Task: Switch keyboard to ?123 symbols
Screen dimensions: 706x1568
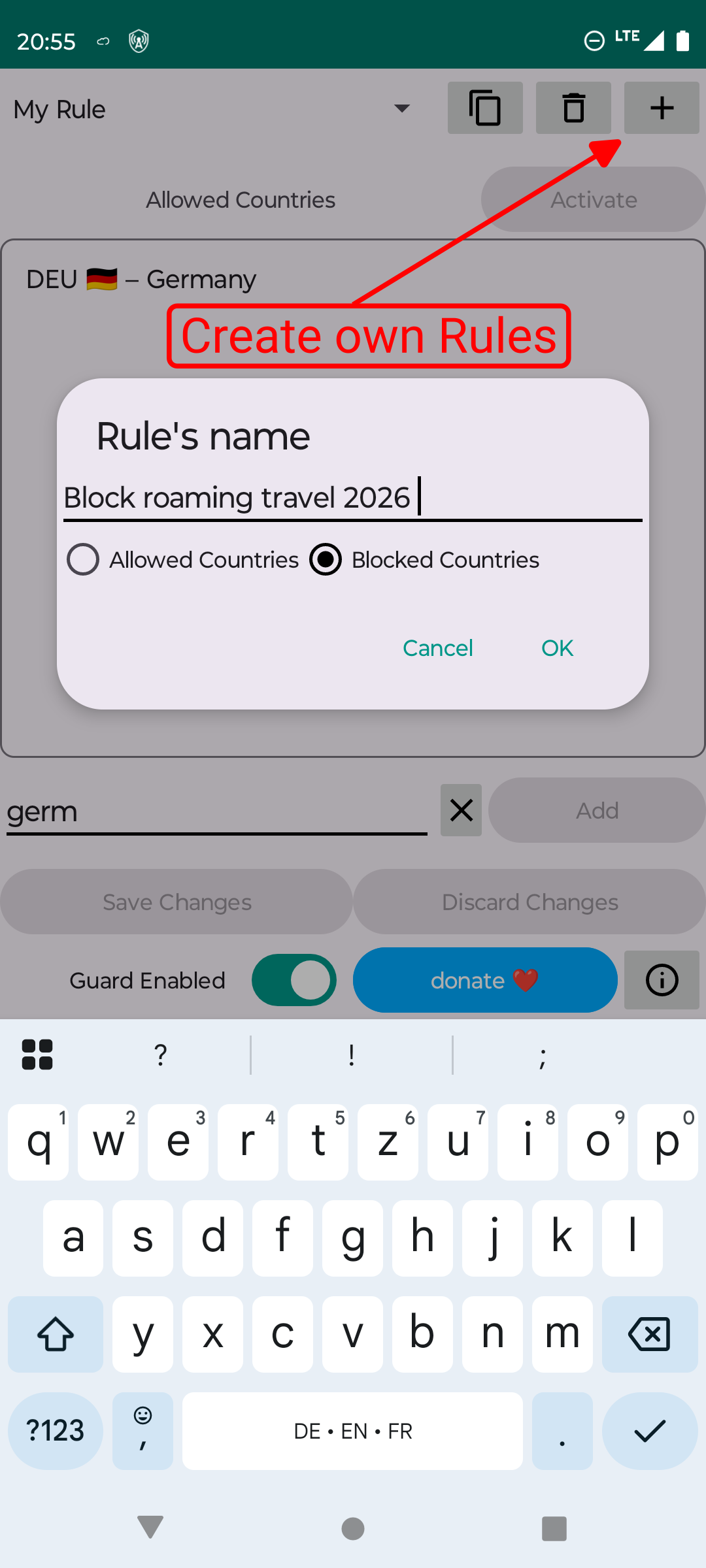Action: [56, 1431]
